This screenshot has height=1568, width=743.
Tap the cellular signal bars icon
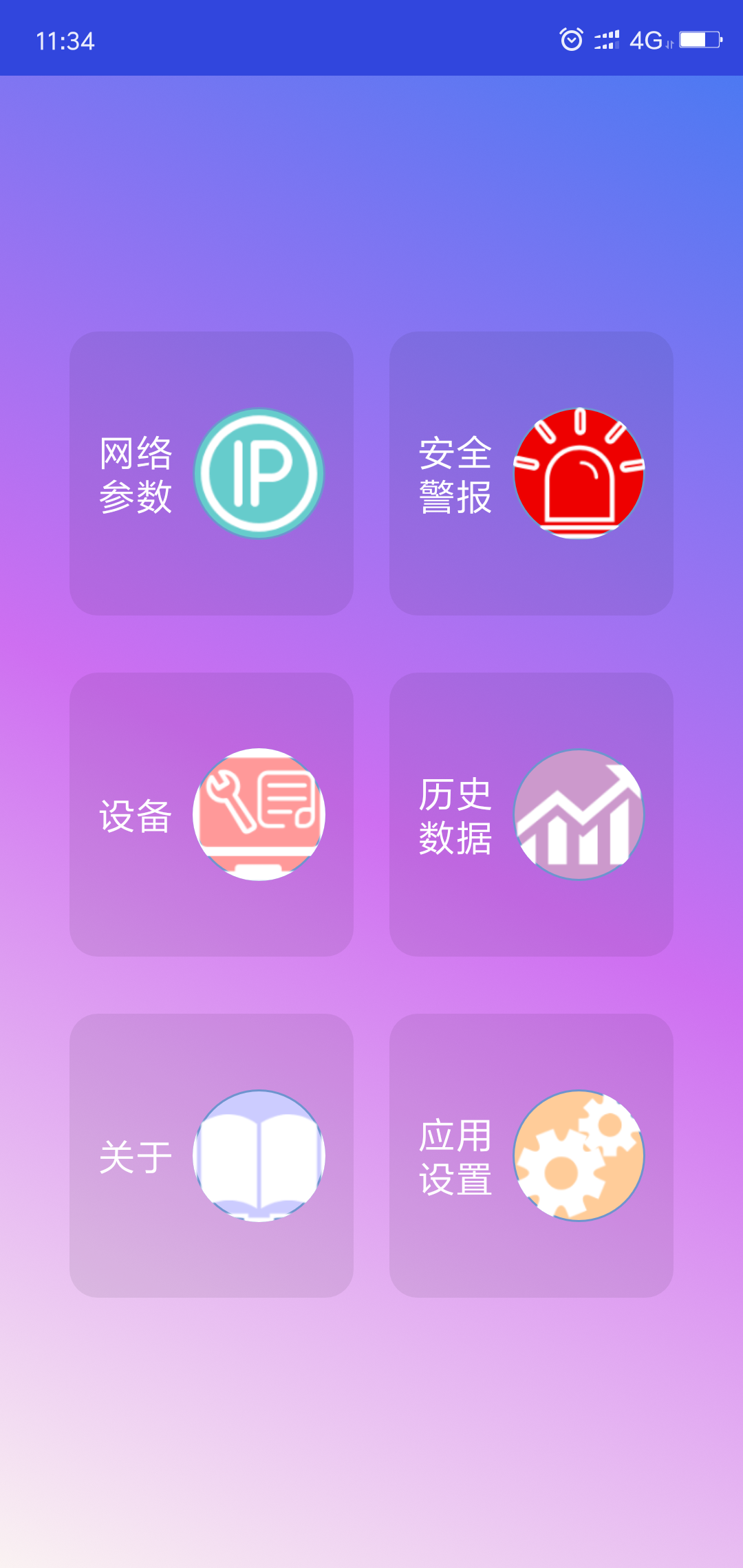point(605,41)
